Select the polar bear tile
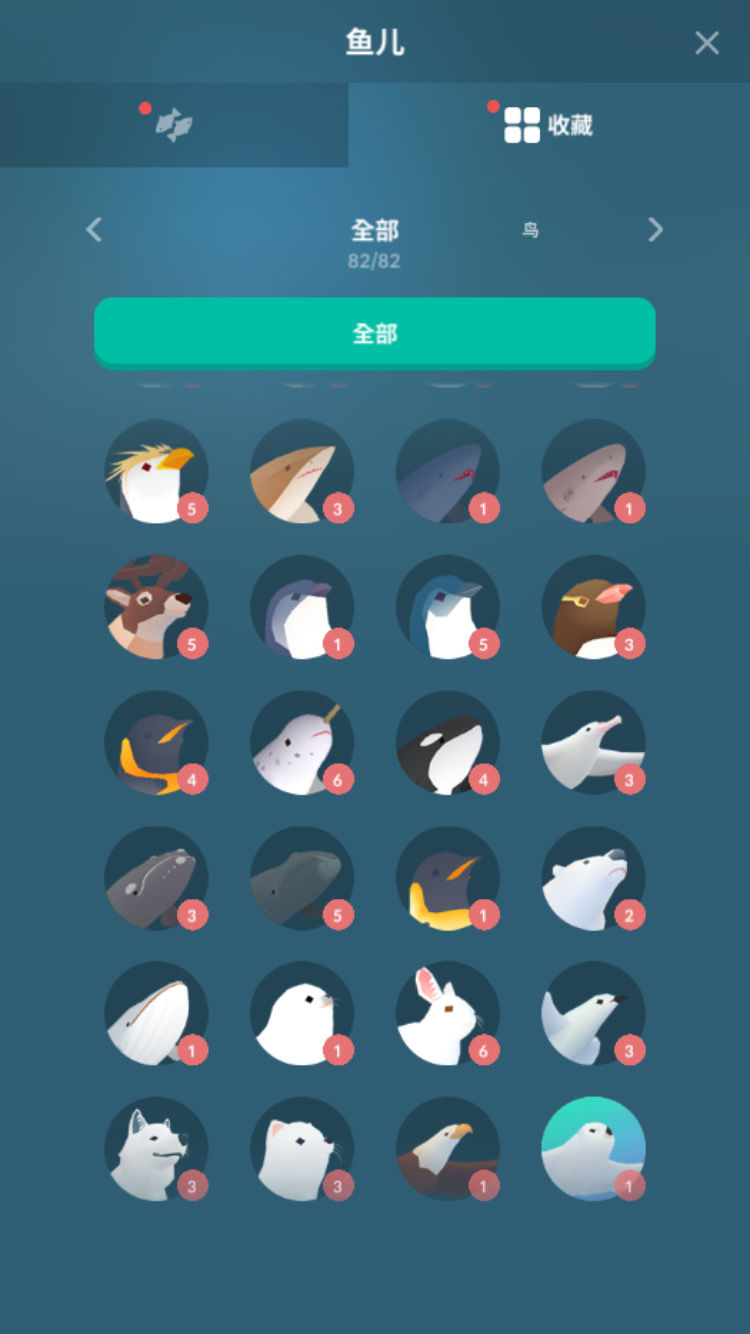The image size is (750, 1334). (594, 878)
